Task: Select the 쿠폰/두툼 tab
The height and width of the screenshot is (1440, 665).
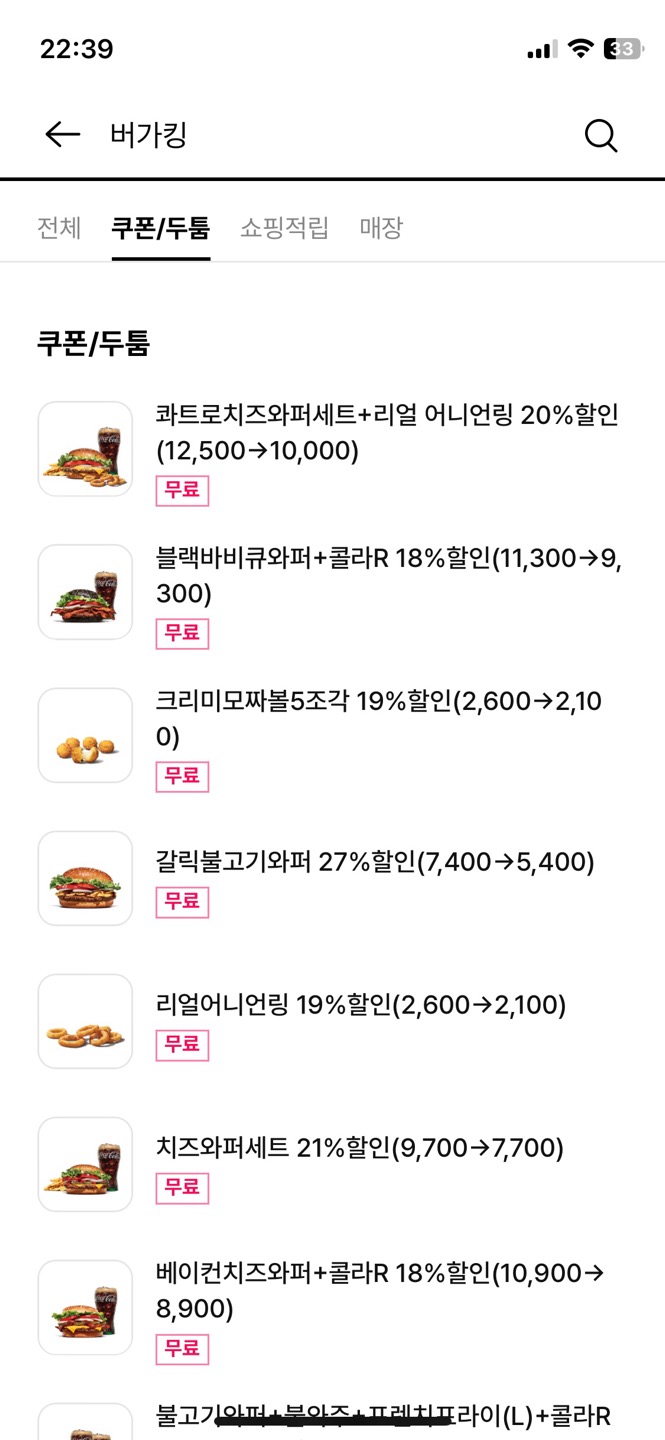Action: 161,228
